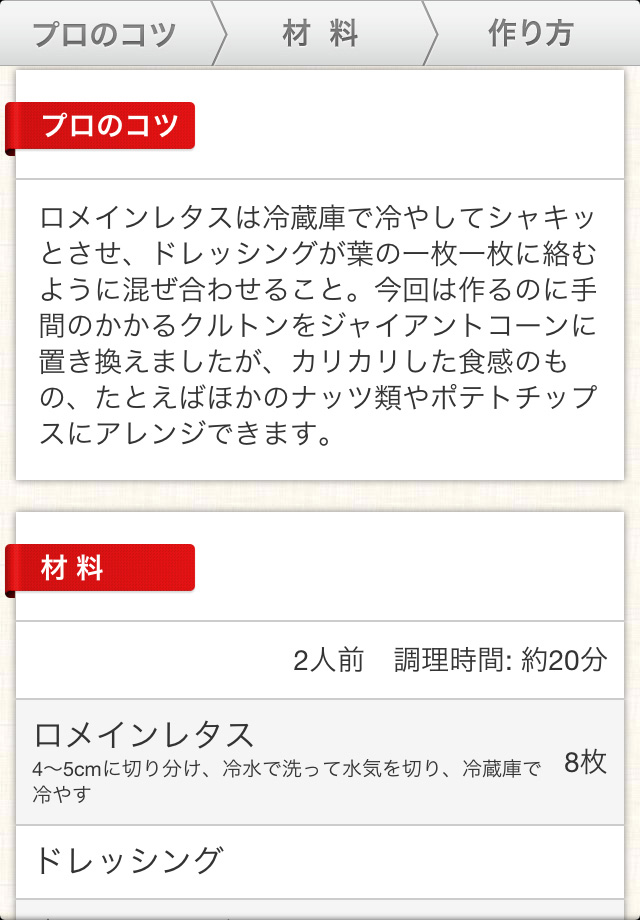
Task: Go to the 作り方 section tab
Action: coord(531,33)
